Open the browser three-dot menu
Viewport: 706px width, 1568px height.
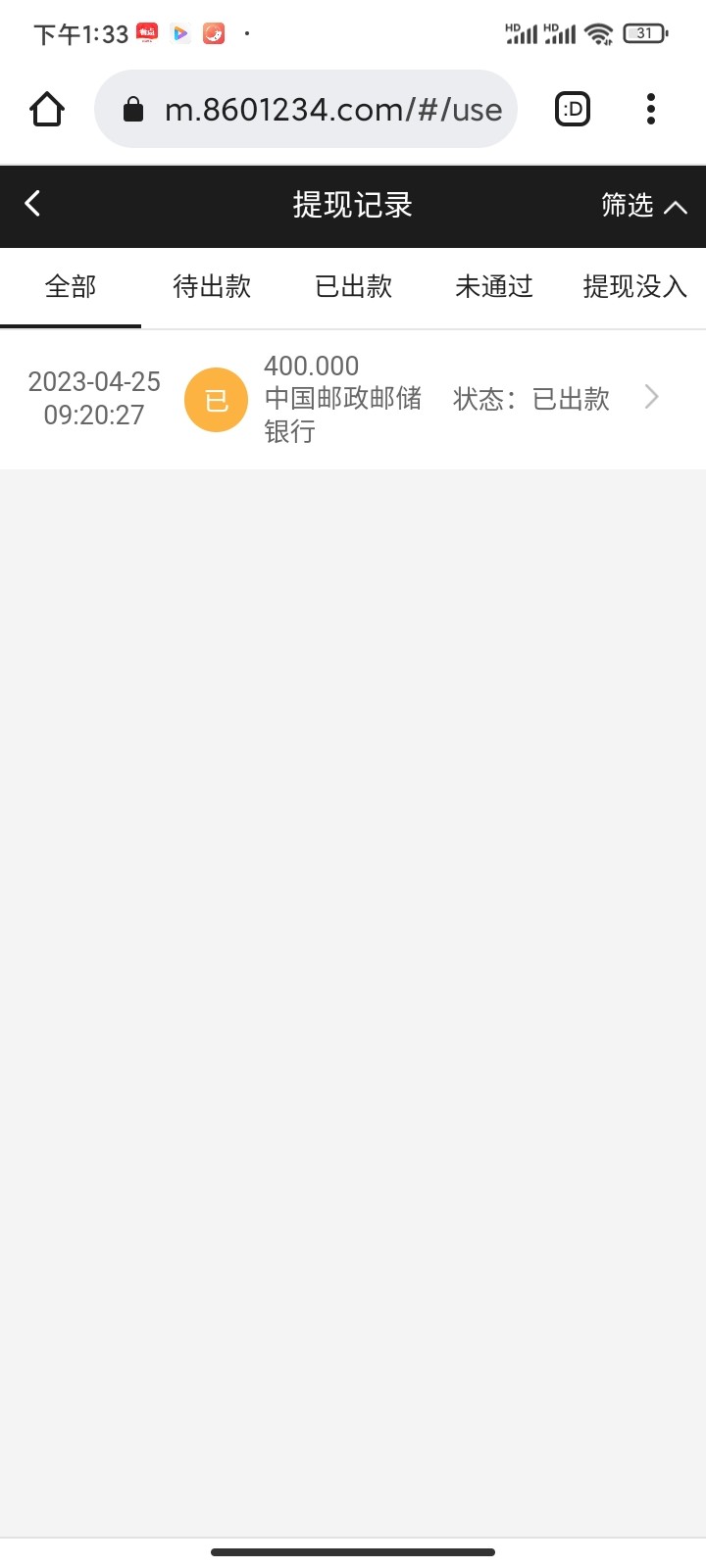[650, 108]
